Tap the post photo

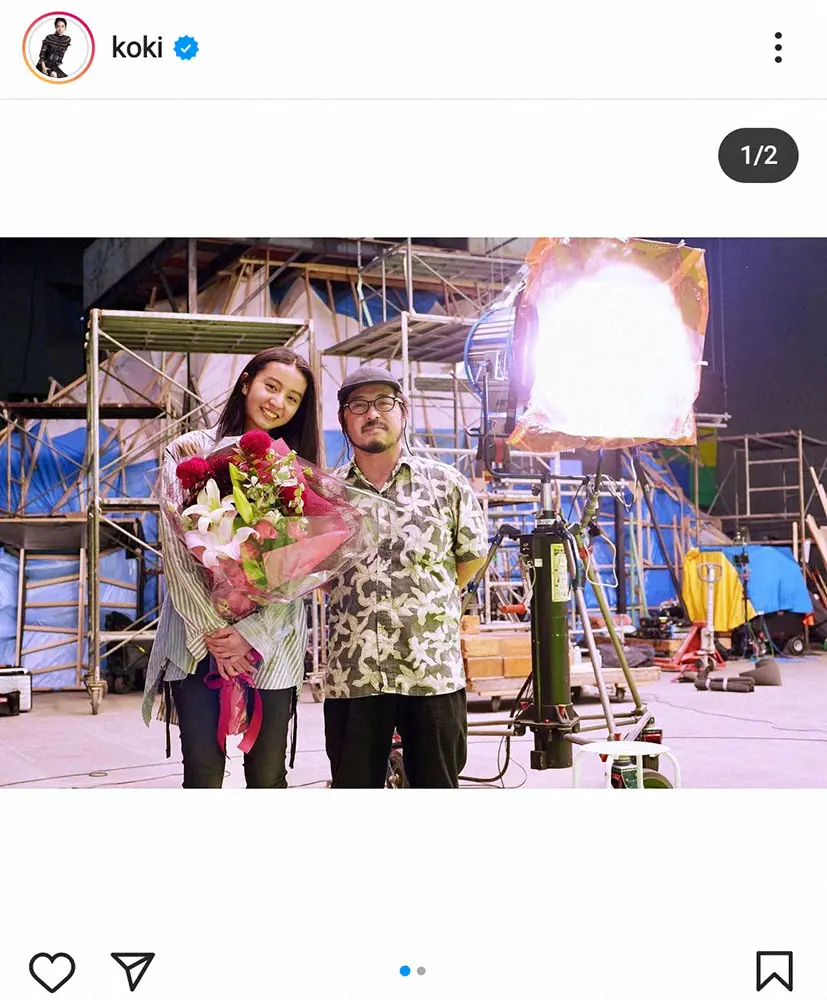click(x=413, y=512)
